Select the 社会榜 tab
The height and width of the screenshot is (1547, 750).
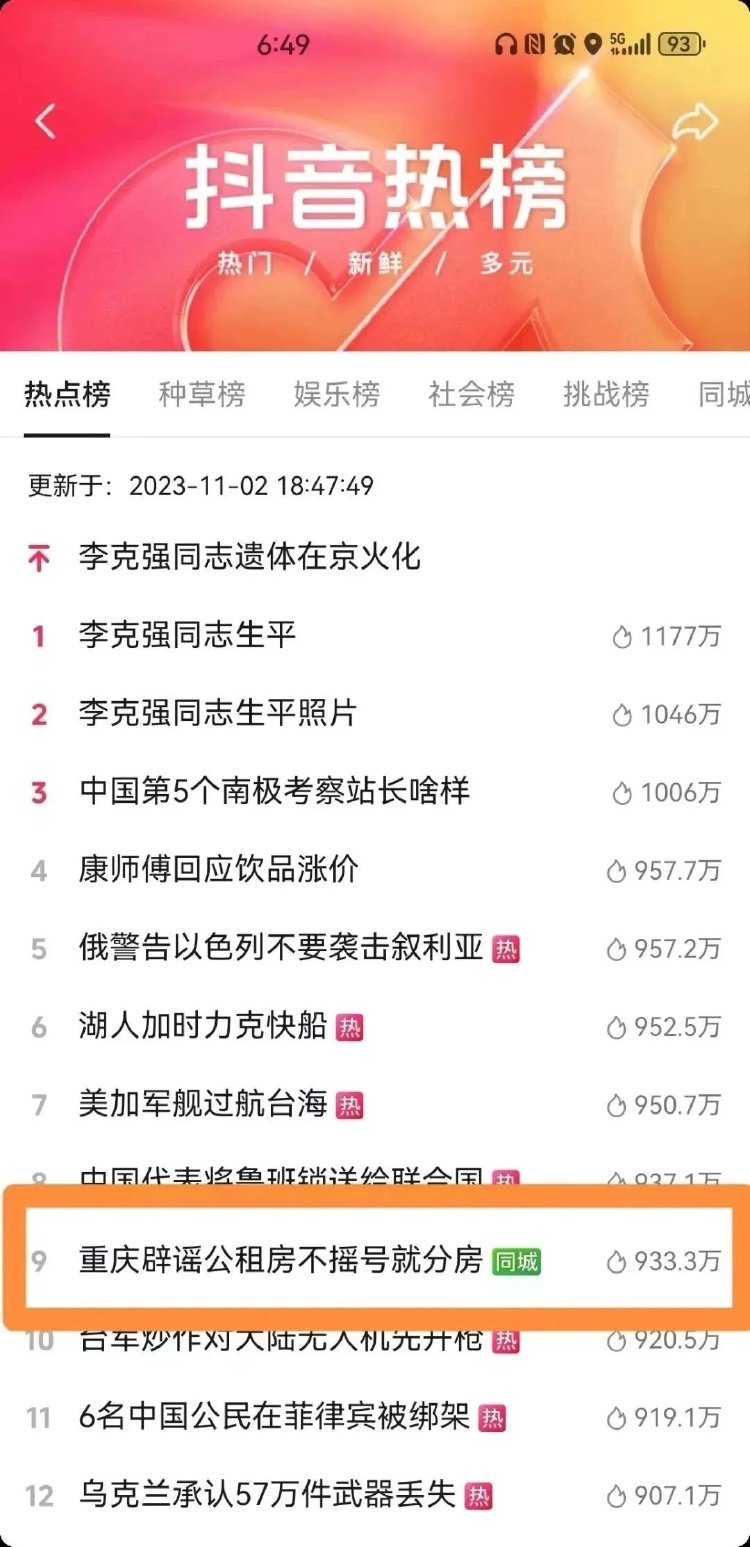[470, 395]
